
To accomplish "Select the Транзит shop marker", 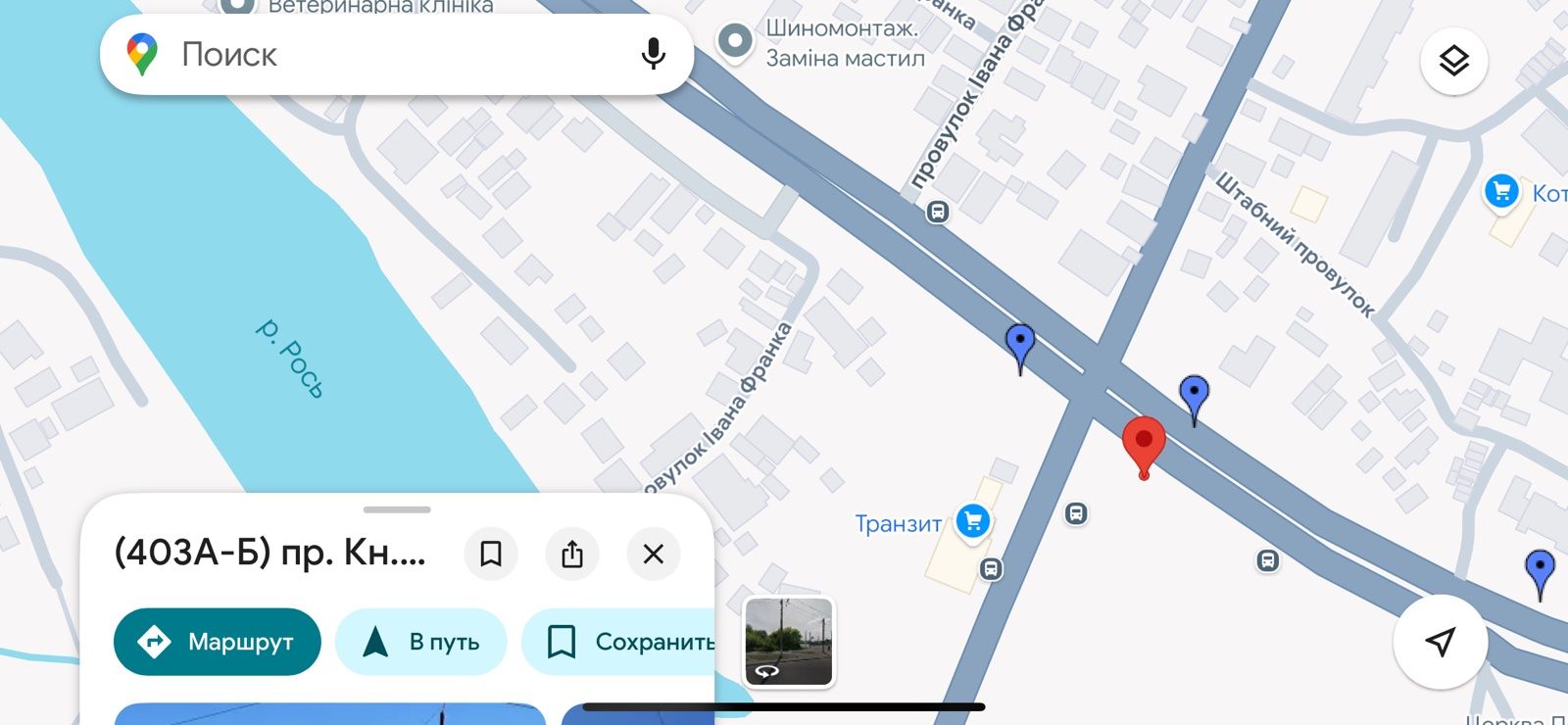I will (972, 521).
